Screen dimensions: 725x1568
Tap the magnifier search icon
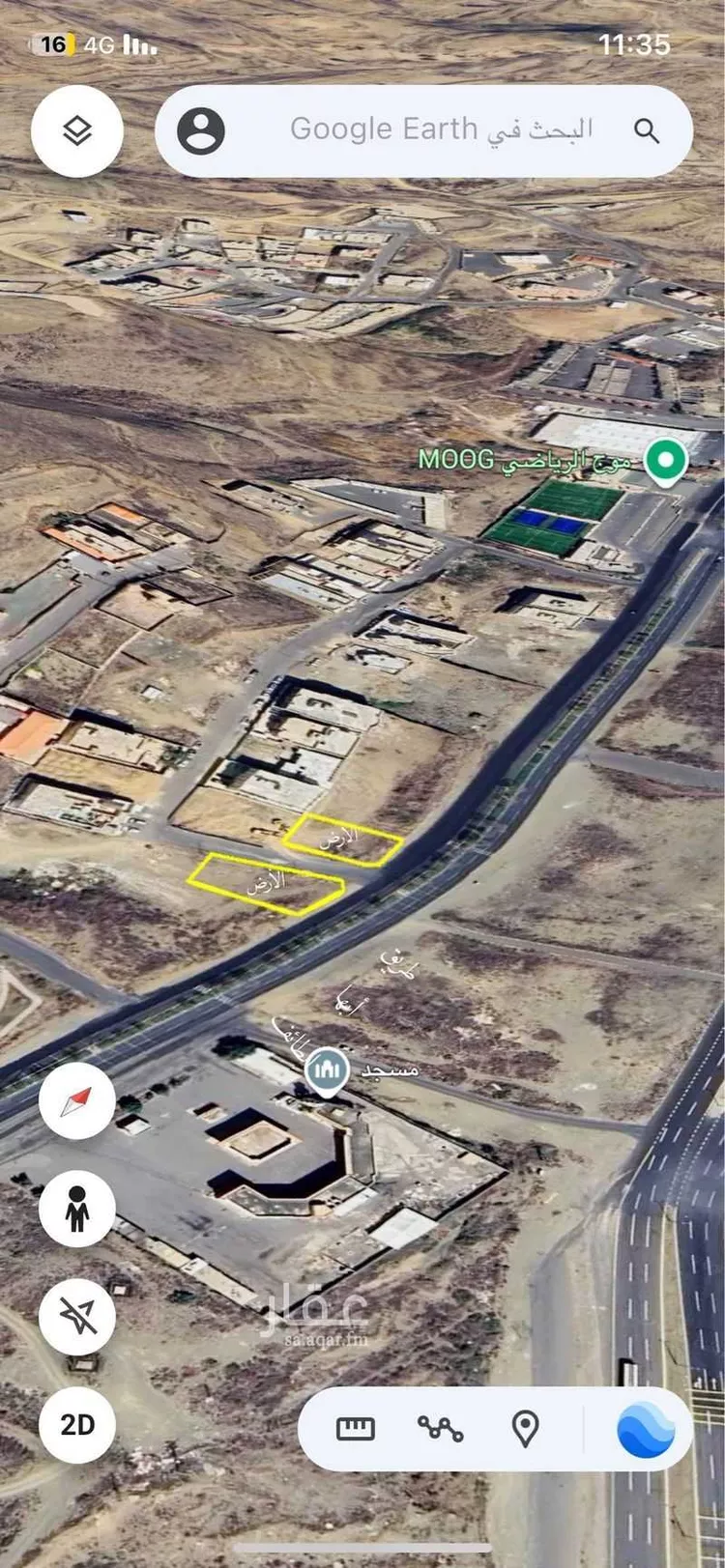click(647, 131)
